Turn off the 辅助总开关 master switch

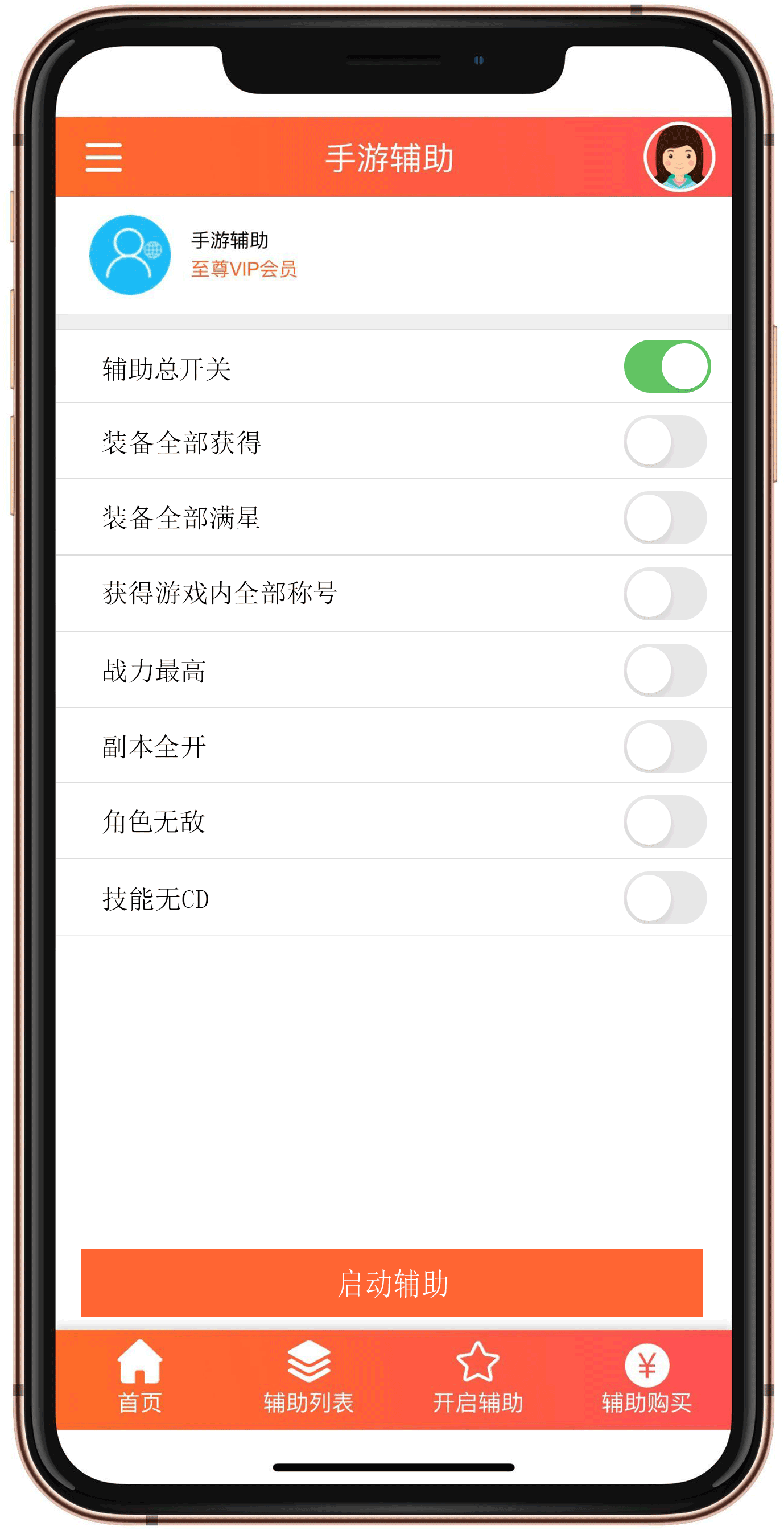pyautogui.click(x=666, y=367)
